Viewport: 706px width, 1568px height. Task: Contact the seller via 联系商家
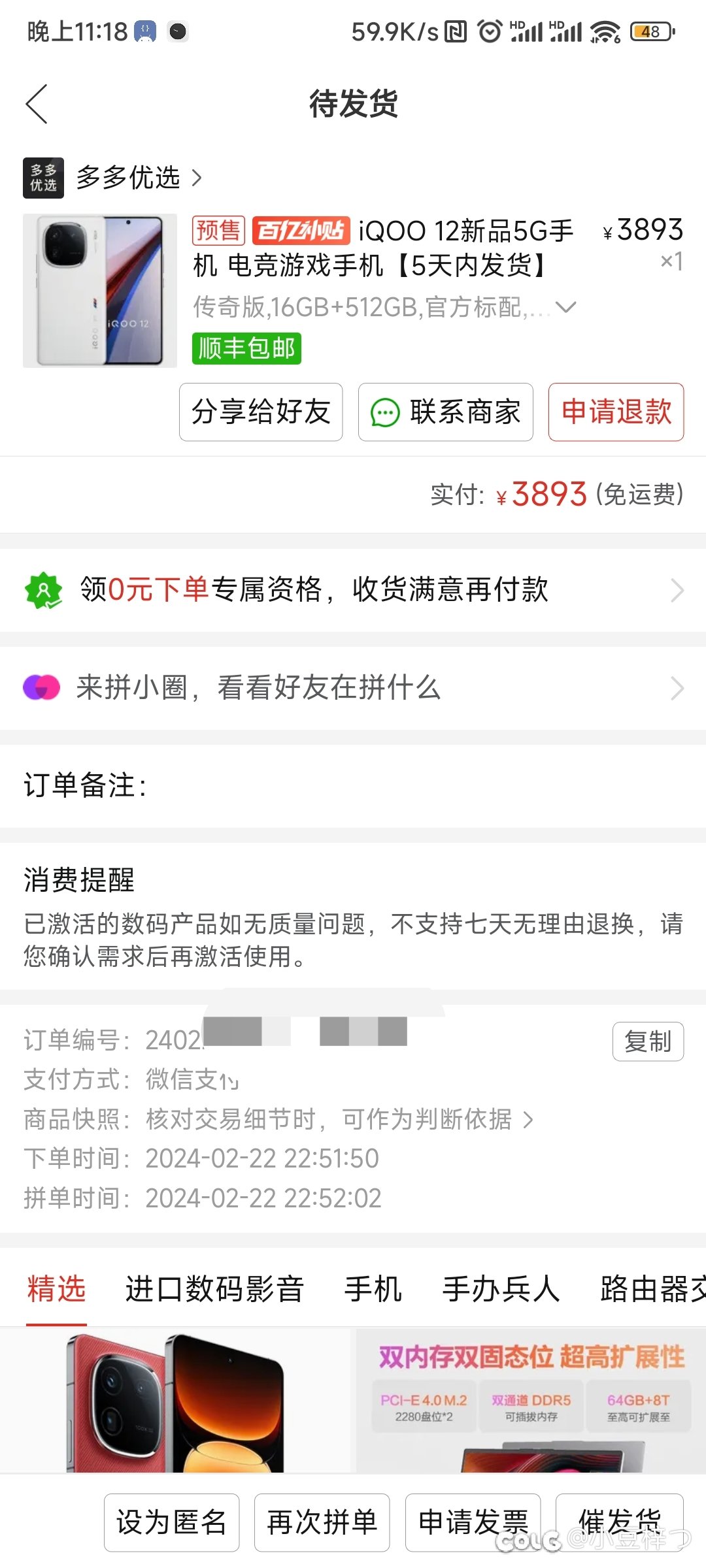point(446,412)
